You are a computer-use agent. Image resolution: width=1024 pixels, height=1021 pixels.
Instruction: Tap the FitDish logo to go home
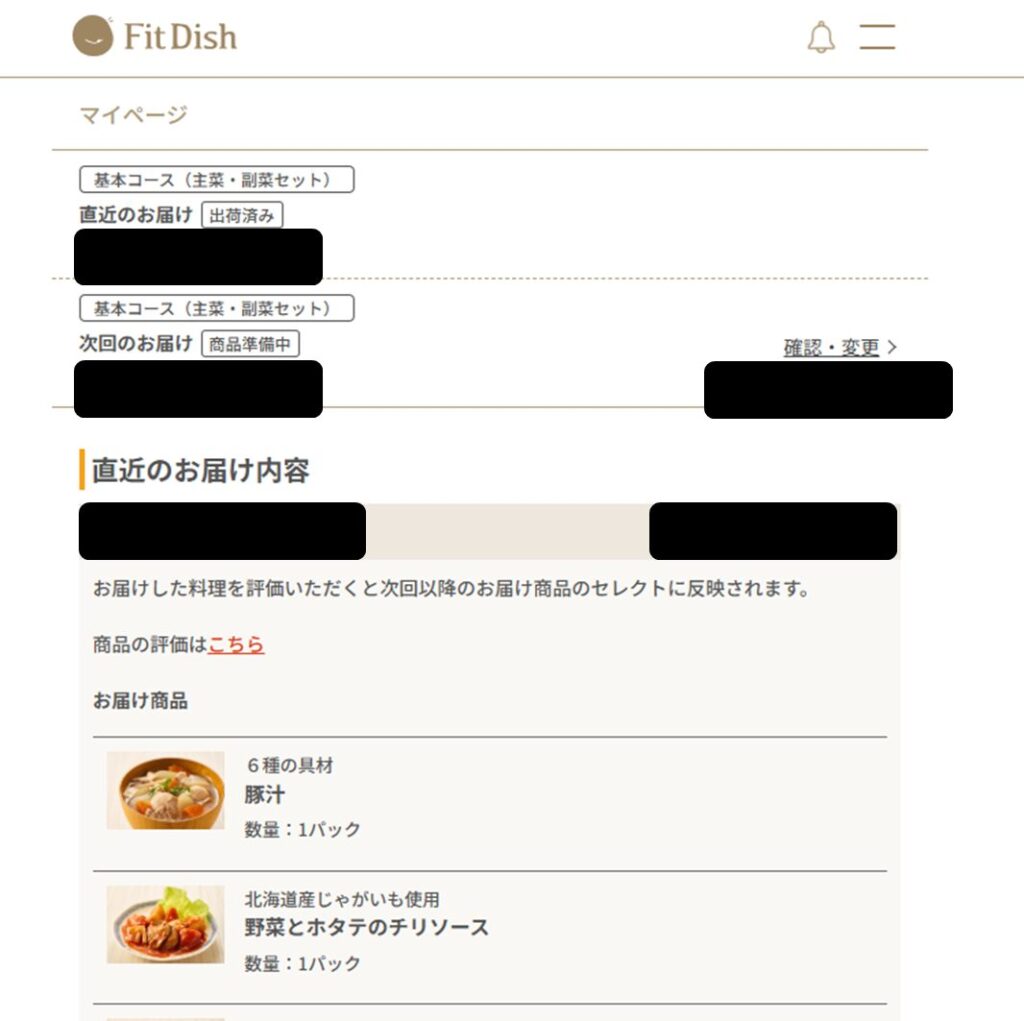[155, 37]
